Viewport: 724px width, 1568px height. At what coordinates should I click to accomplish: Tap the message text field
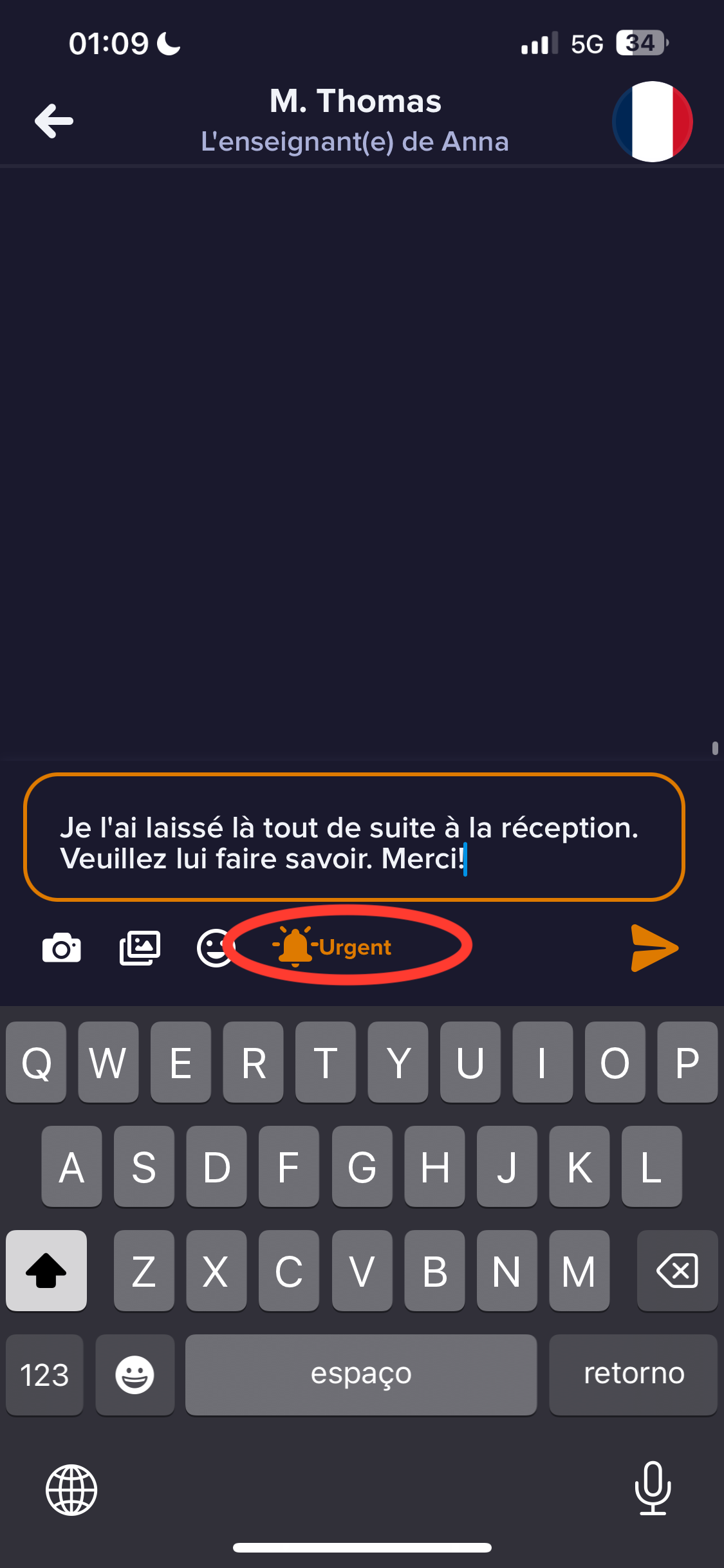click(354, 837)
